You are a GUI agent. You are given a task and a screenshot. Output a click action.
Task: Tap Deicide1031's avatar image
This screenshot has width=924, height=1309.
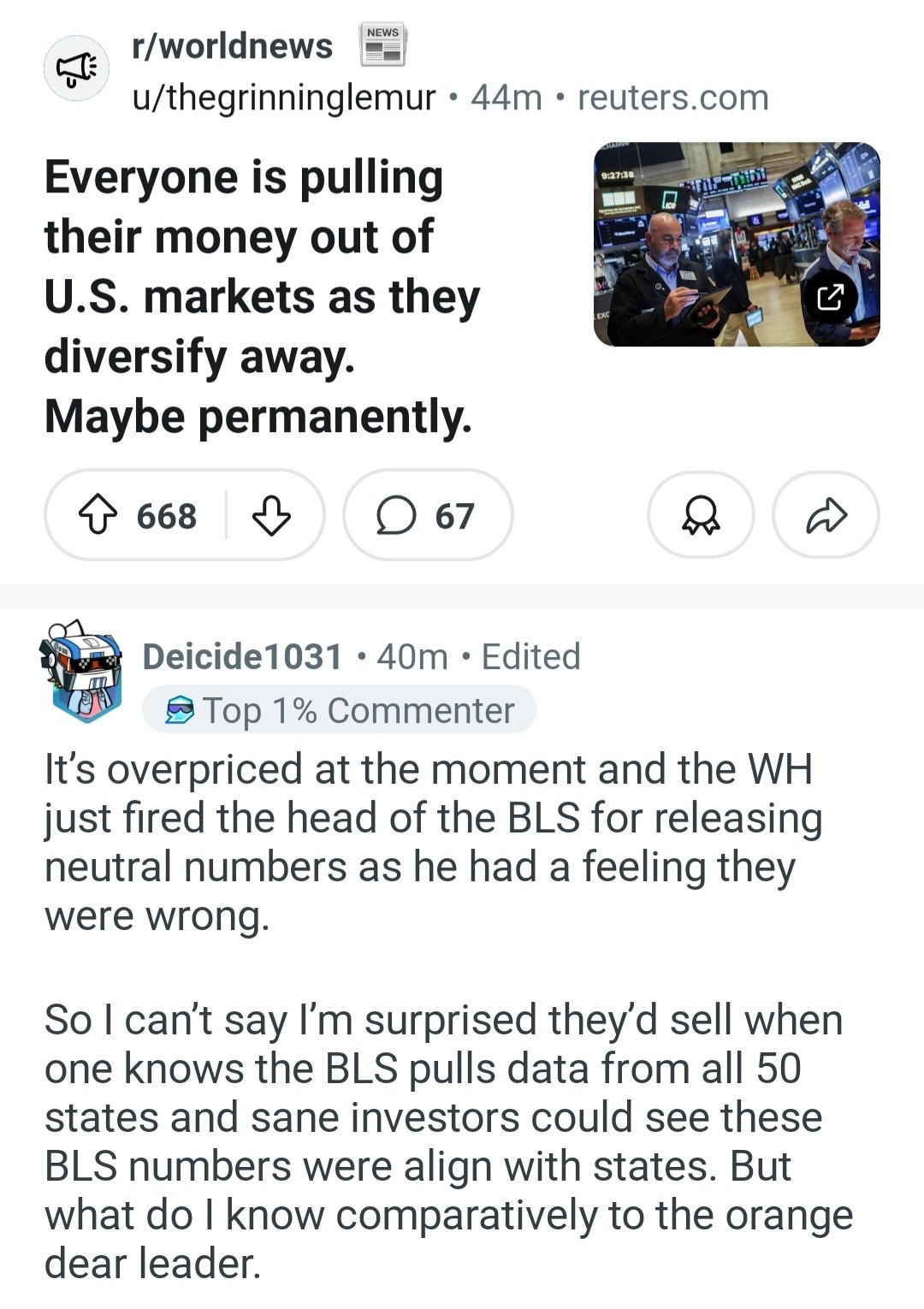pyautogui.click(x=81, y=672)
